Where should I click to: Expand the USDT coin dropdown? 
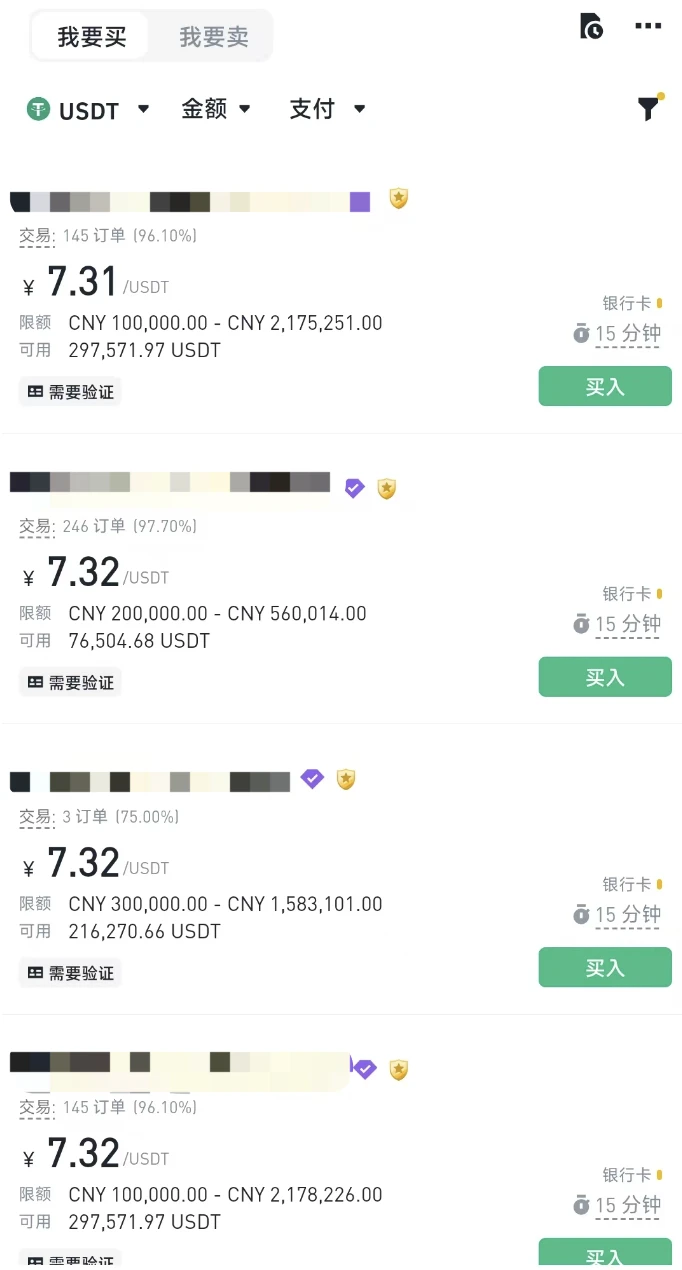click(89, 110)
